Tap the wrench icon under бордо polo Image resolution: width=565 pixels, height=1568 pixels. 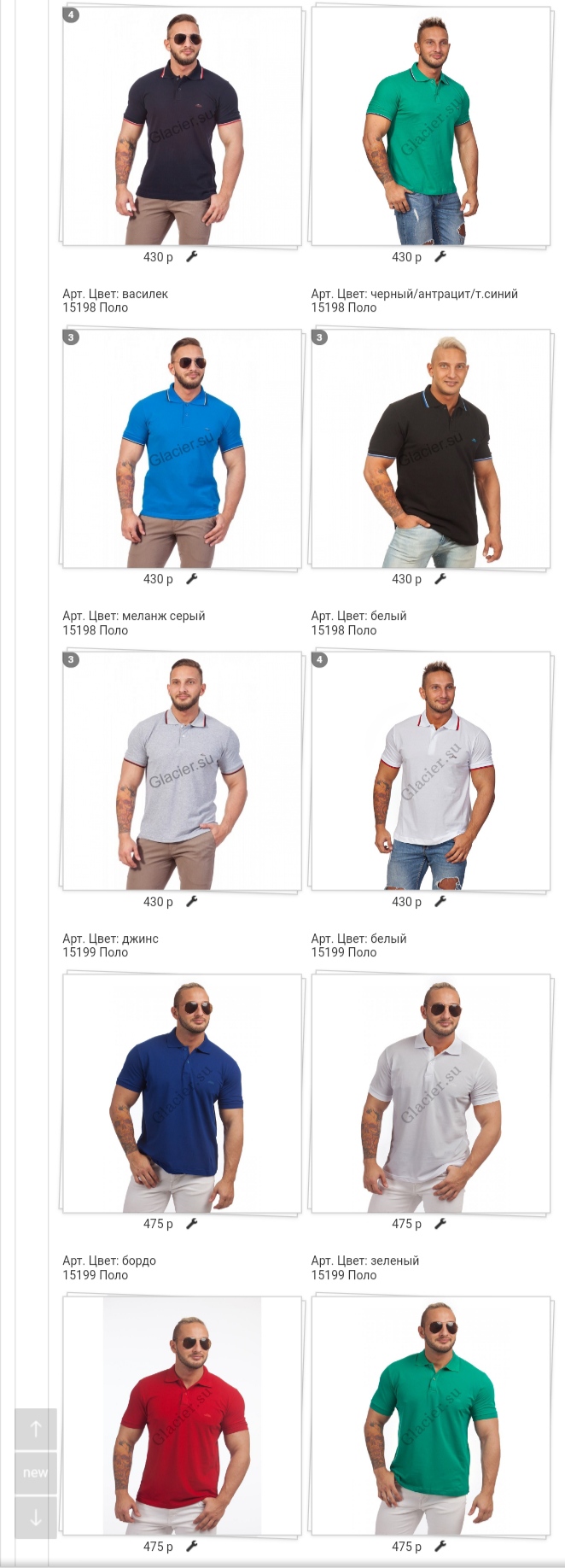(192, 1546)
